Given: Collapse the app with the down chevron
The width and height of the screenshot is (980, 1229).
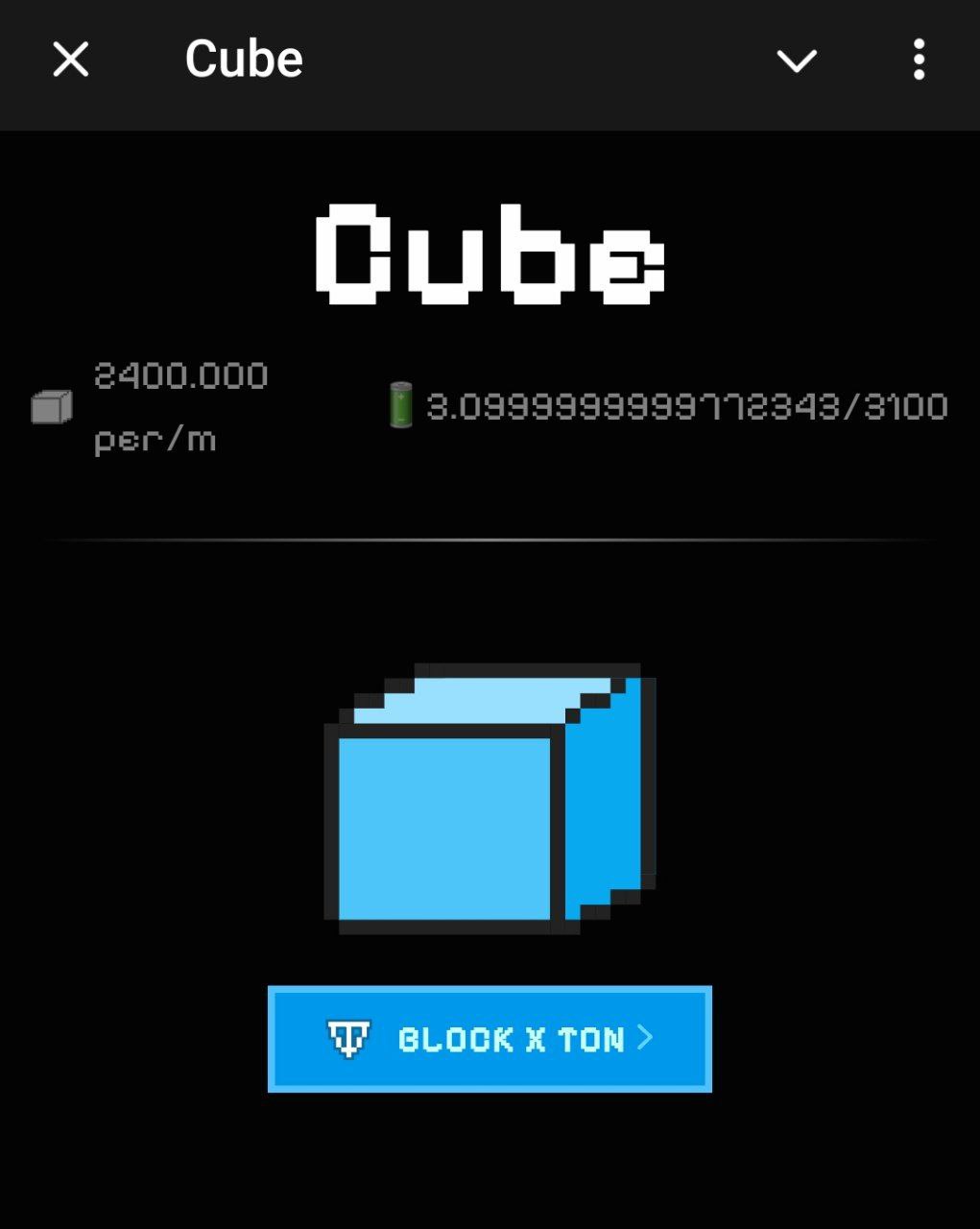Looking at the screenshot, I should point(796,60).
